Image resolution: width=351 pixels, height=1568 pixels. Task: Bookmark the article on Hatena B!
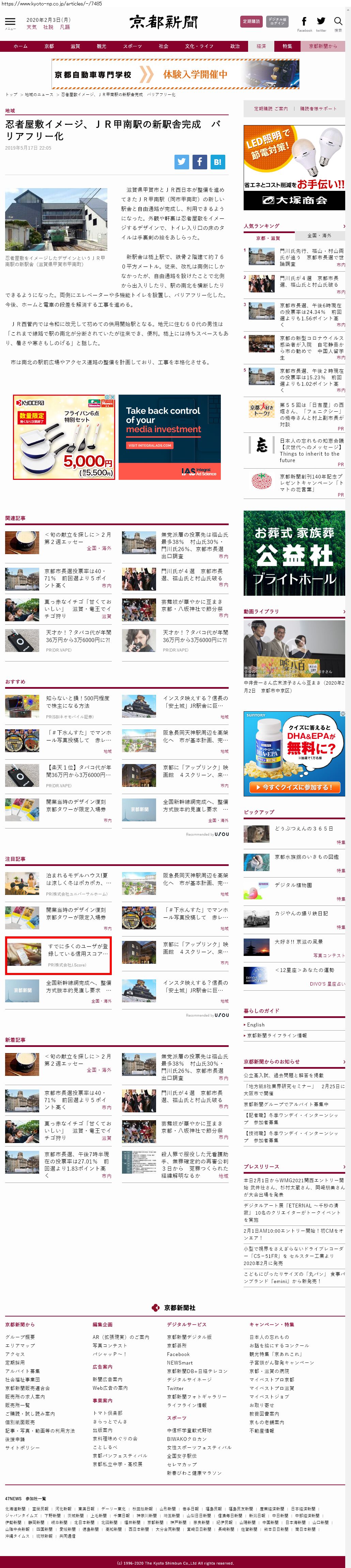[218, 161]
